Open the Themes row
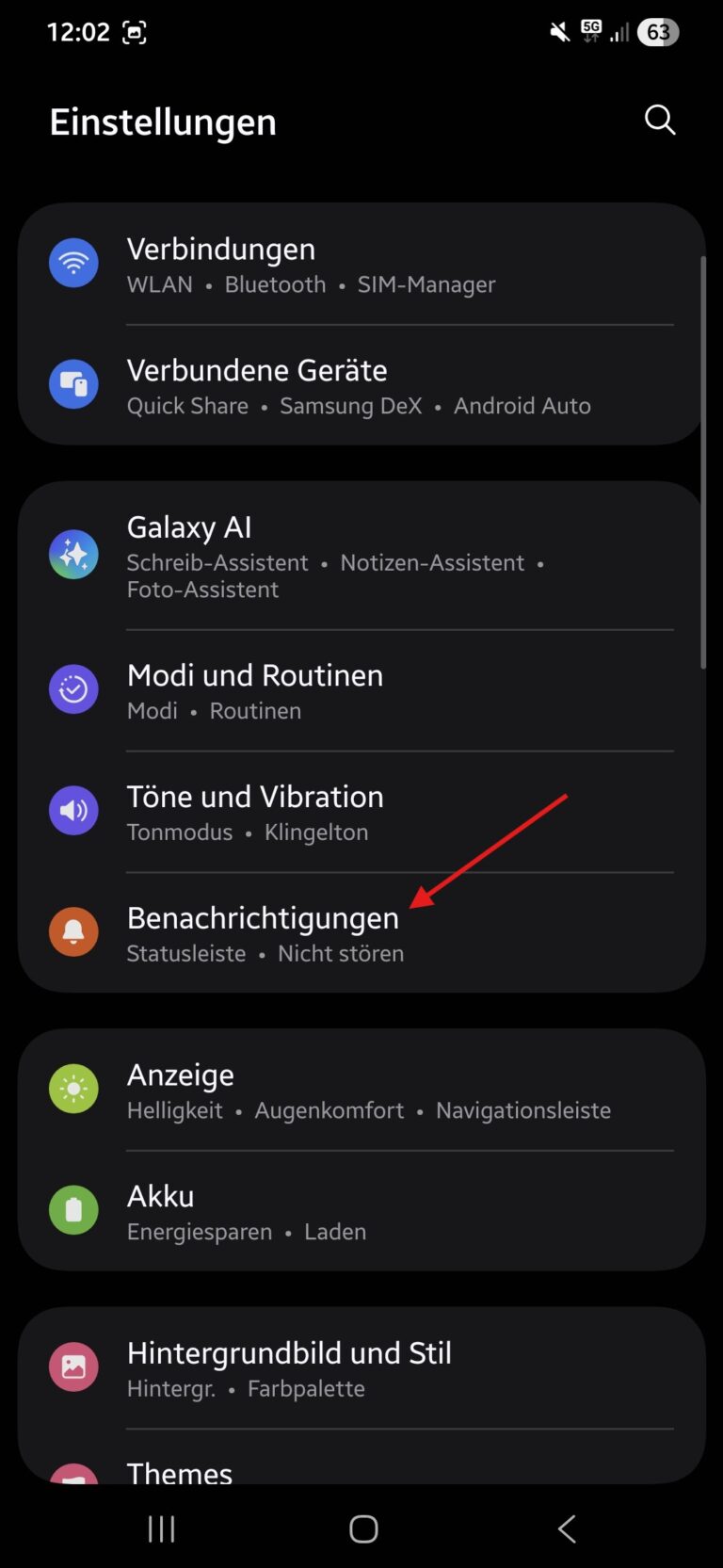This screenshot has width=723, height=1568. click(361, 1467)
